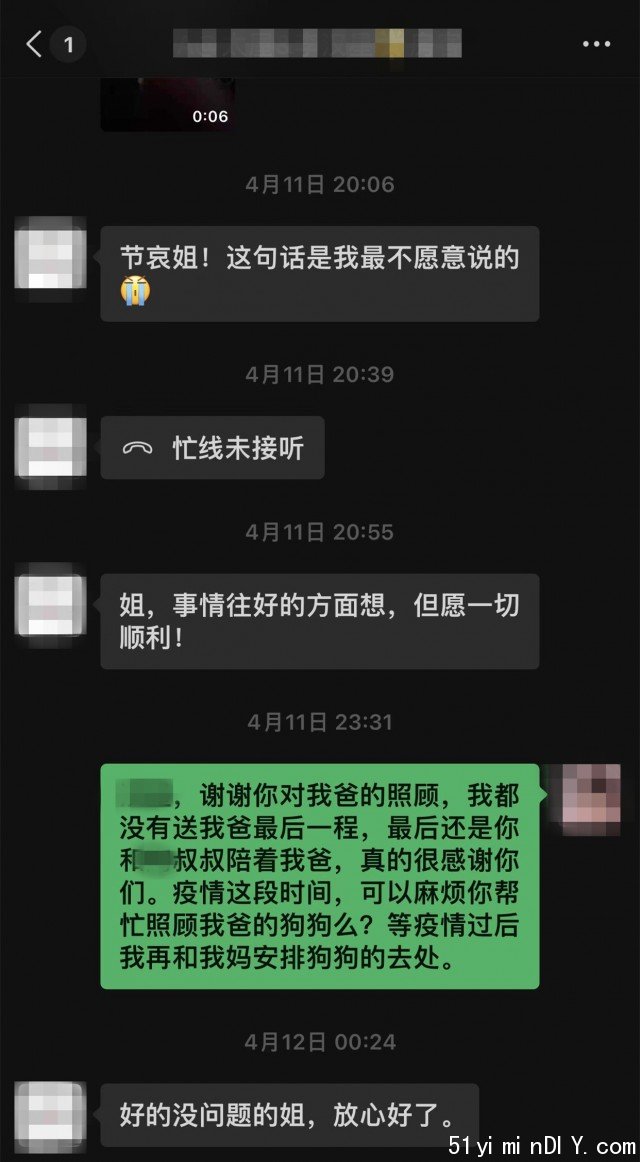Open your own avatar beside the green message

592,800
